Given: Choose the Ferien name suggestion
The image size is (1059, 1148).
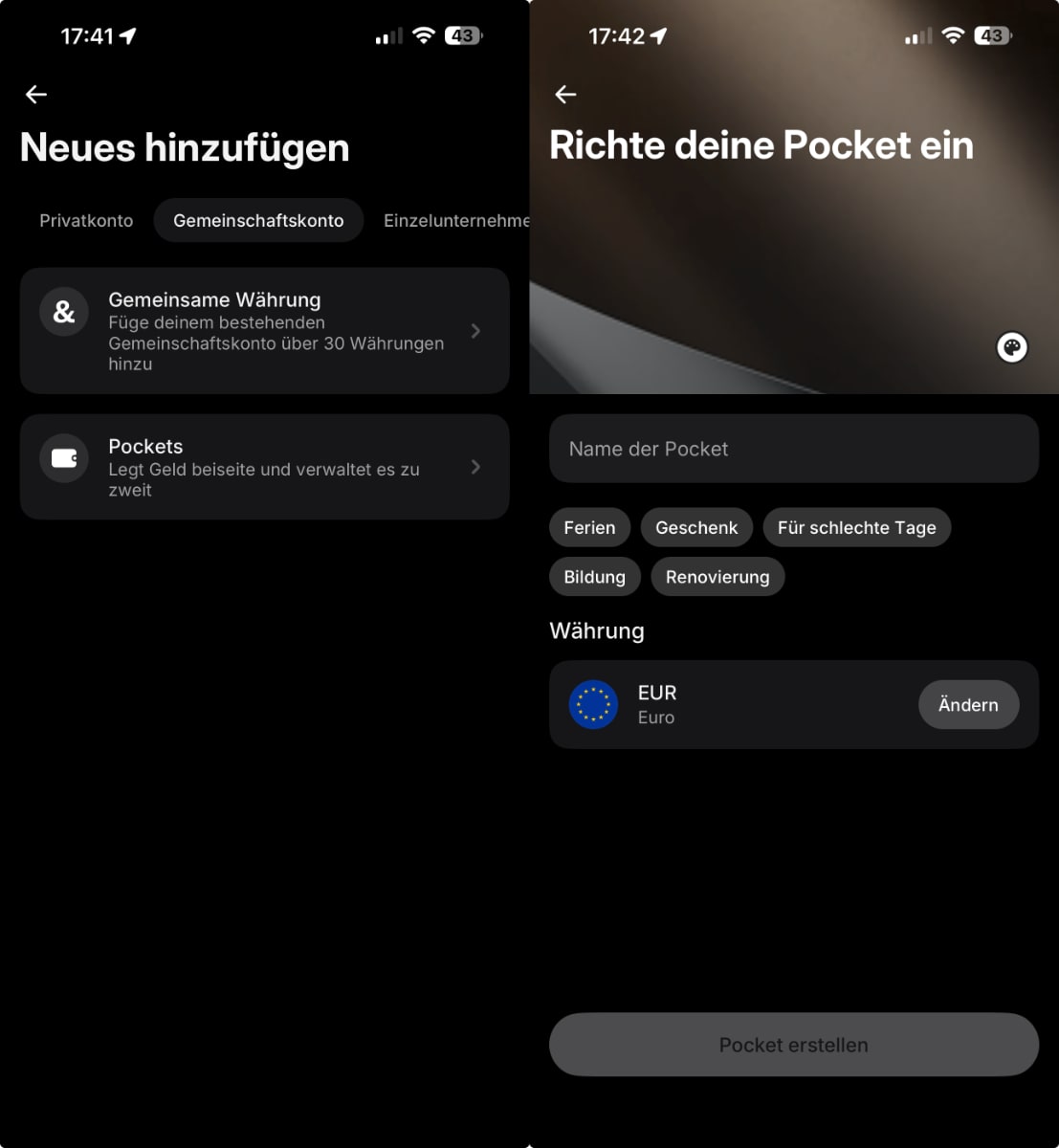Looking at the screenshot, I should [x=589, y=527].
